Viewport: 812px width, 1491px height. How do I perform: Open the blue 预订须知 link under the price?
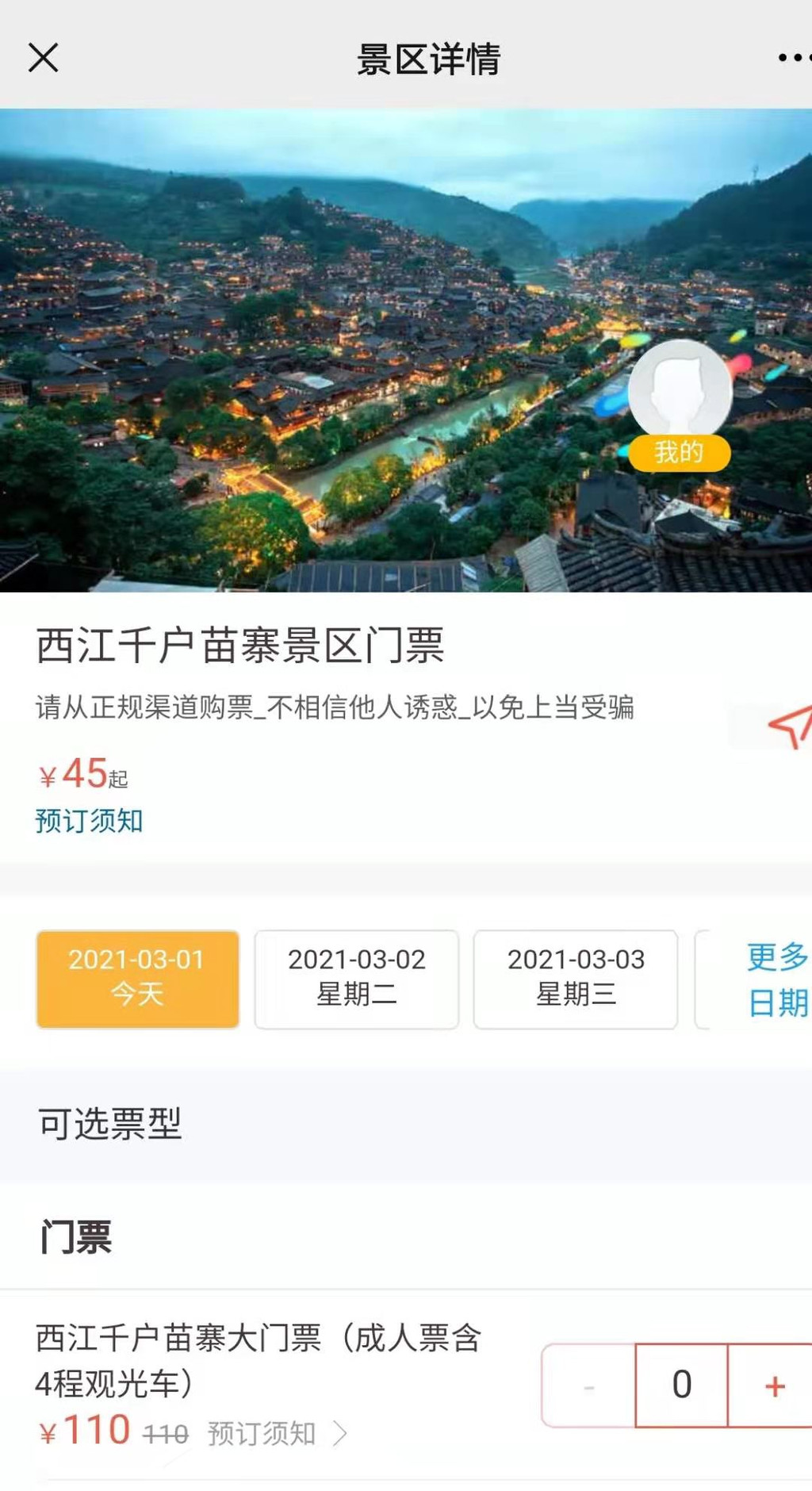pyautogui.click(x=89, y=821)
